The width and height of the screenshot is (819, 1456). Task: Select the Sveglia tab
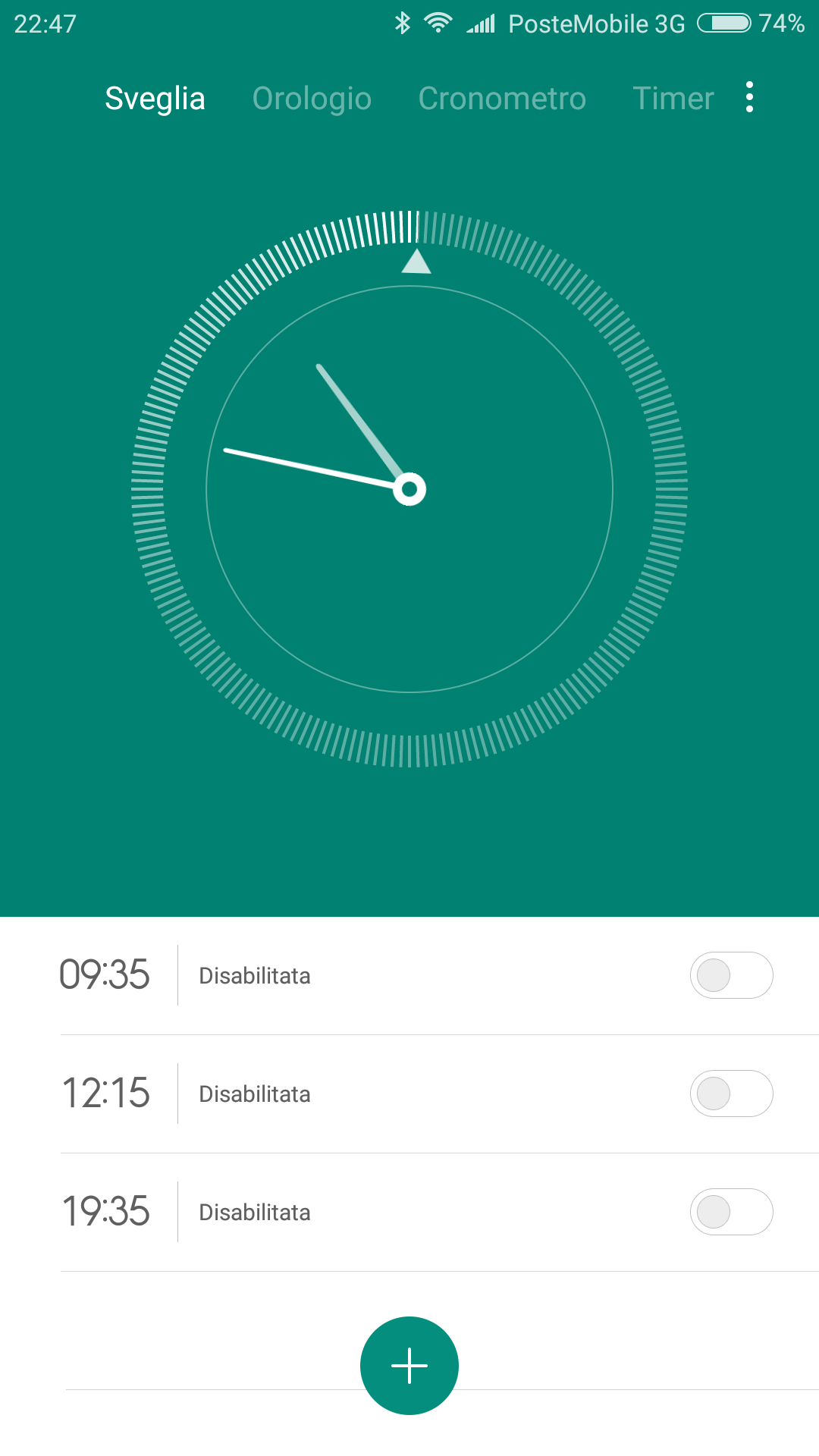coord(155,99)
